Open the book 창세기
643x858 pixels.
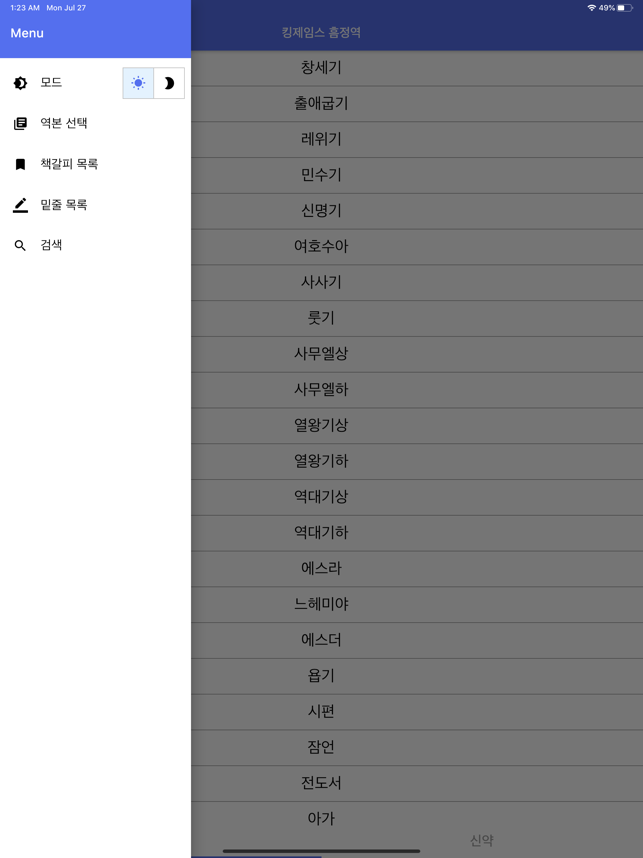[321, 68]
